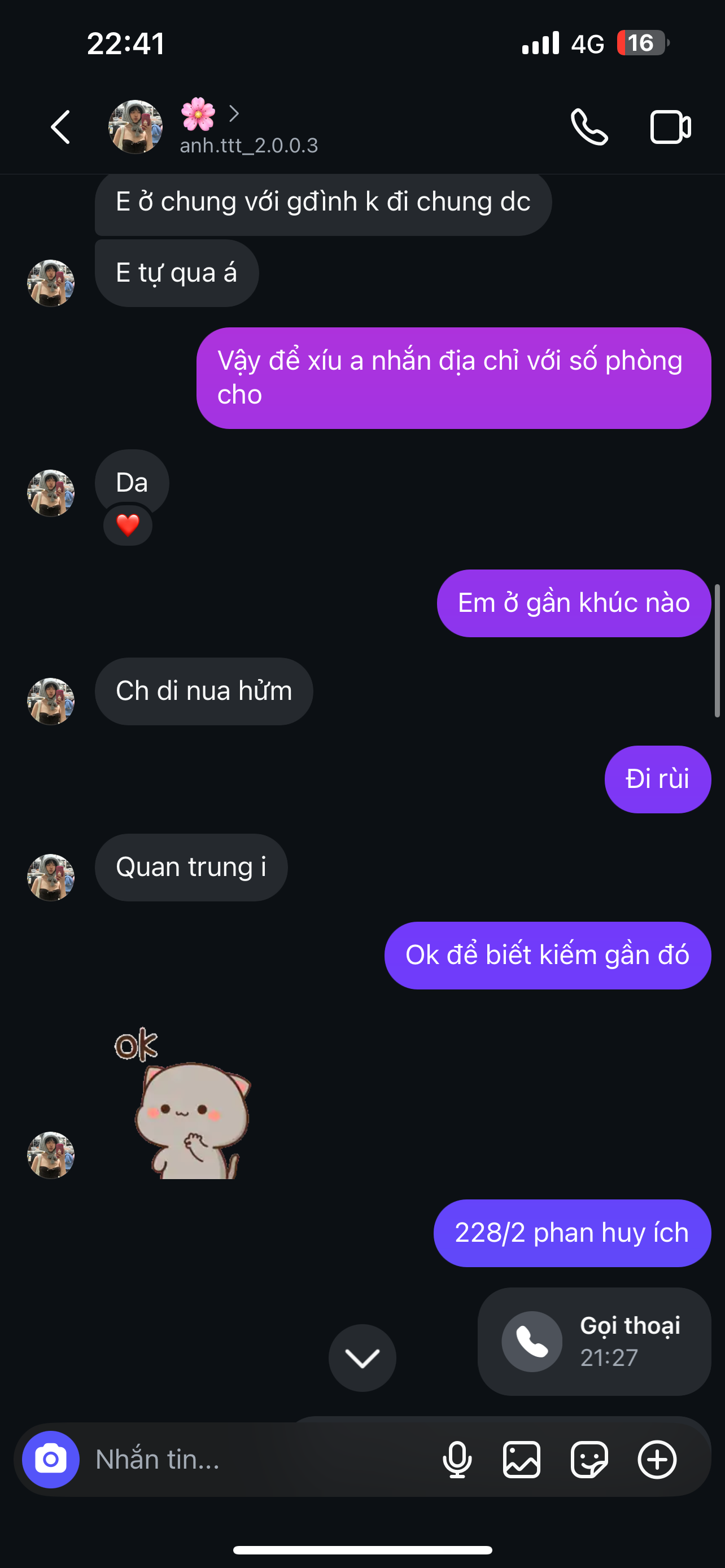Open the header profile picture
The image size is (725, 1568).
tap(135, 127)
